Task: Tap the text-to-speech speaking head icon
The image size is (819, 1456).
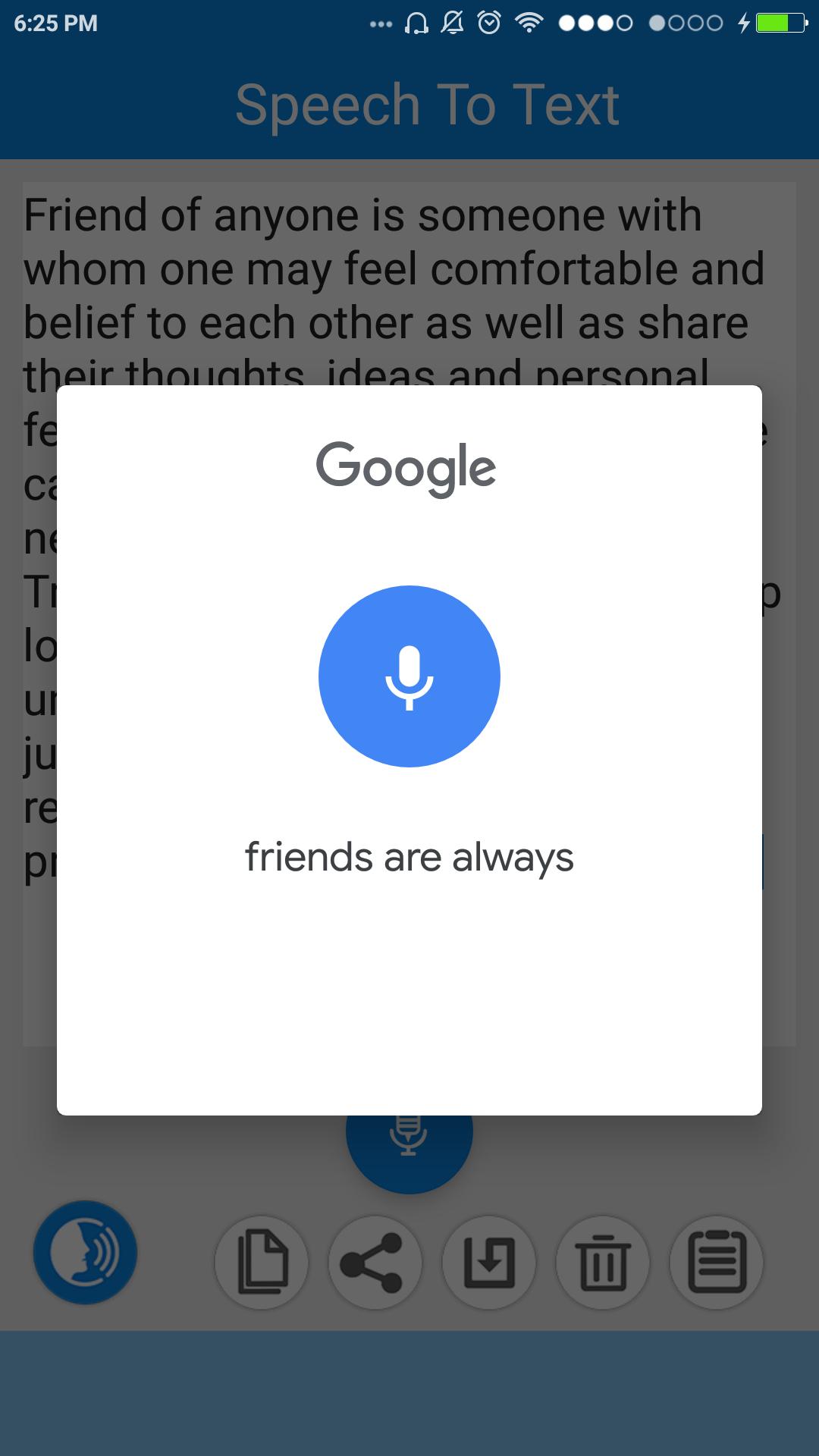Action: click(85, 1252)
